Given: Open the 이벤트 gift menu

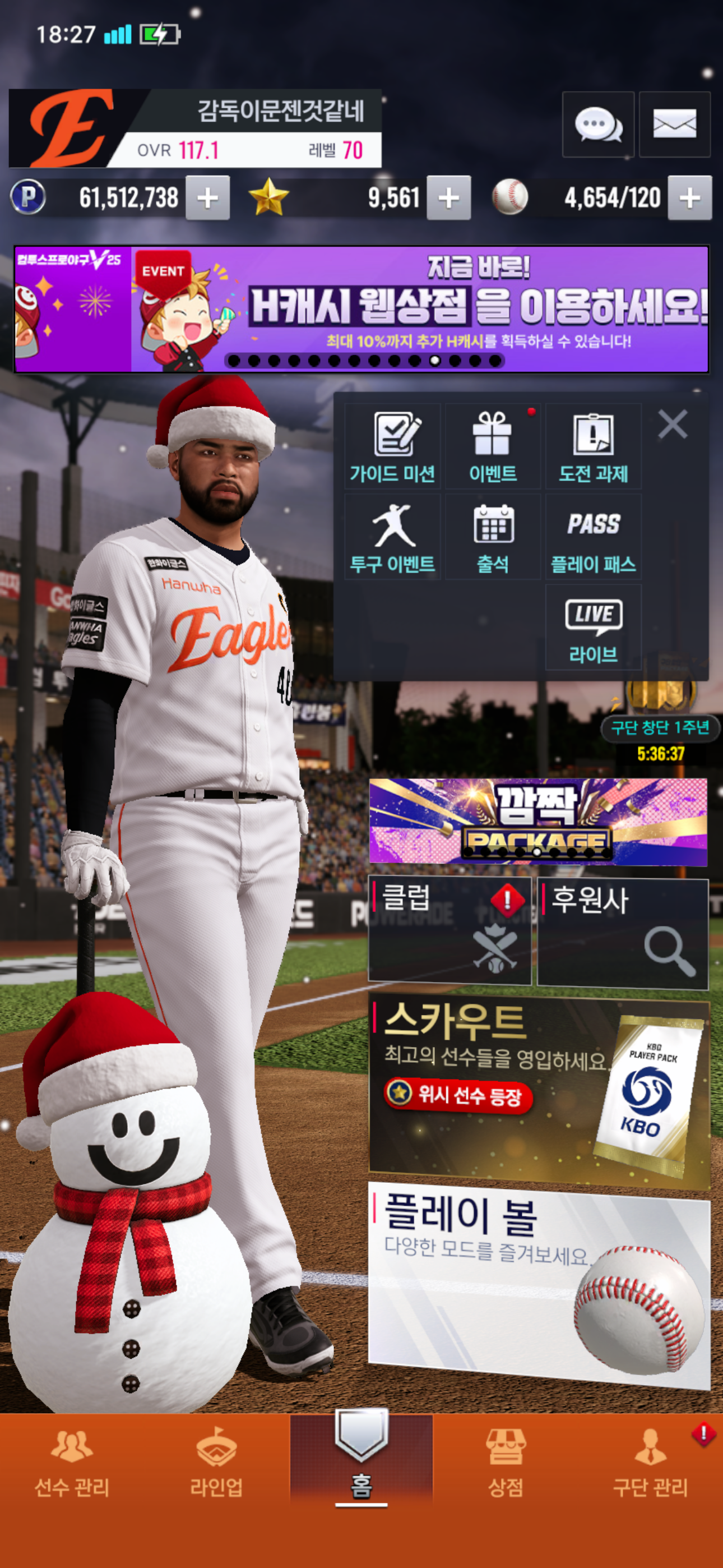Looking at the screenshot, I should tap(493, 446).
